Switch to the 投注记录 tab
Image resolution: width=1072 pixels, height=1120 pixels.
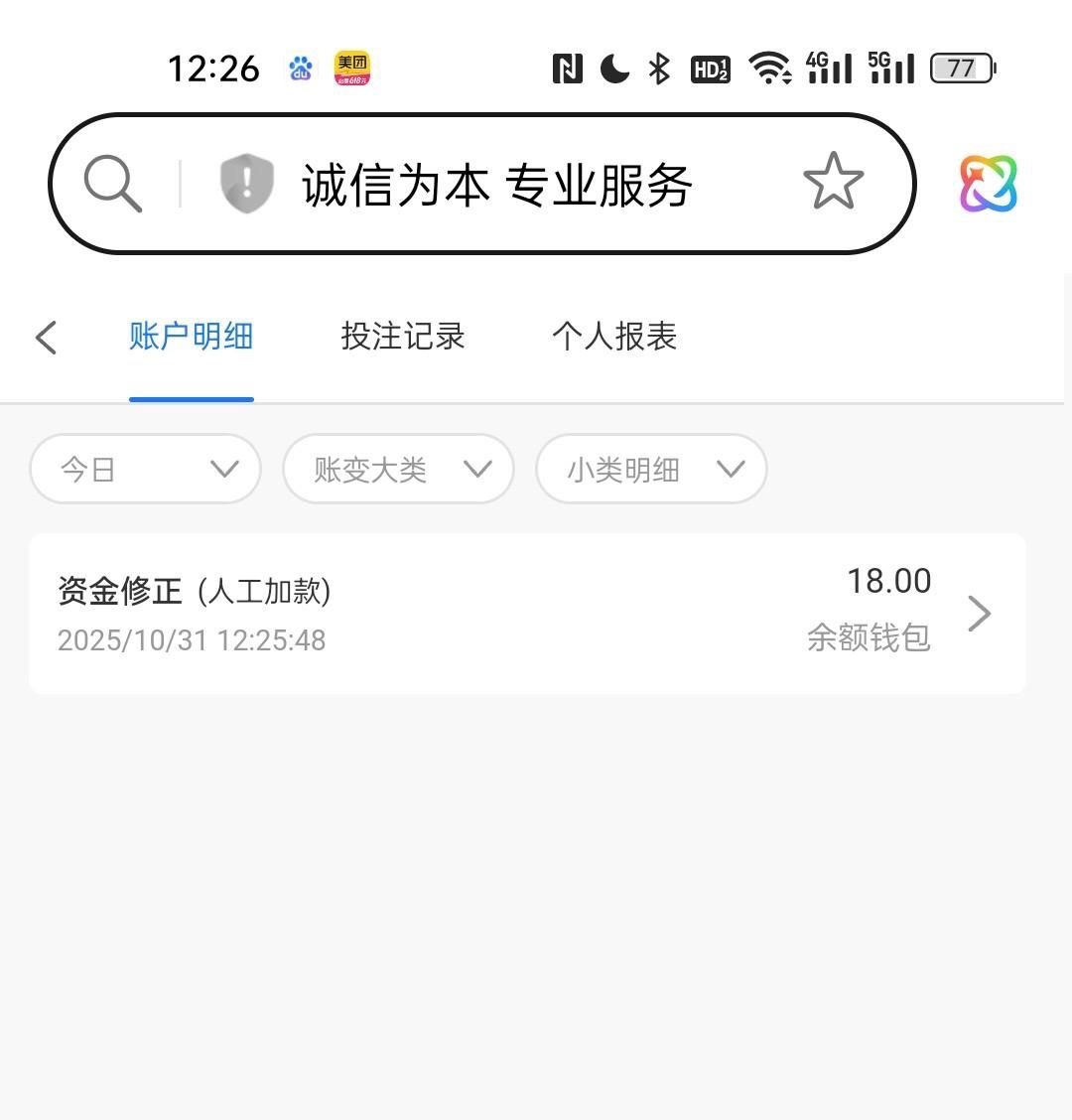[x=402, y=338]
